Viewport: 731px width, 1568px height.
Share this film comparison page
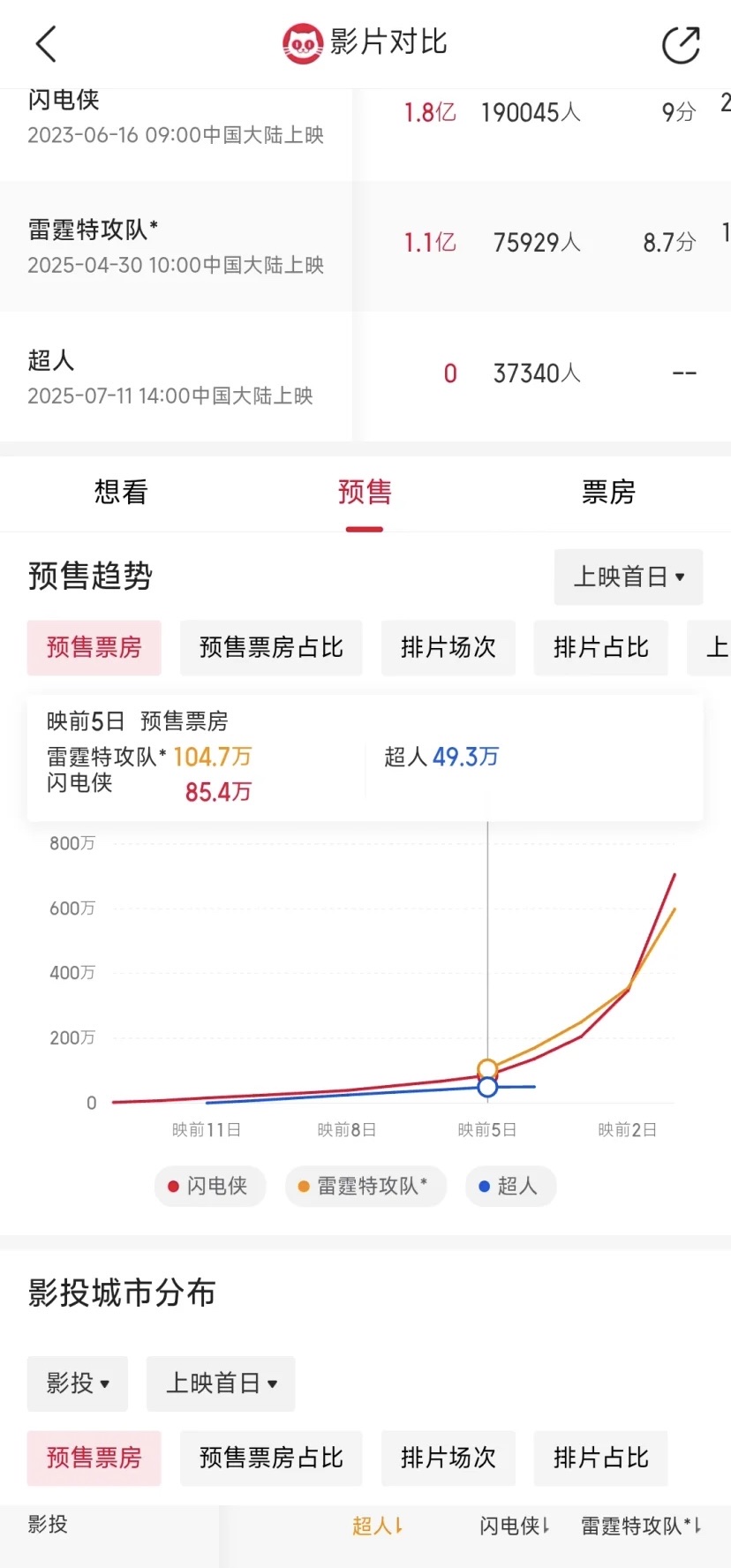coord(681,45)
